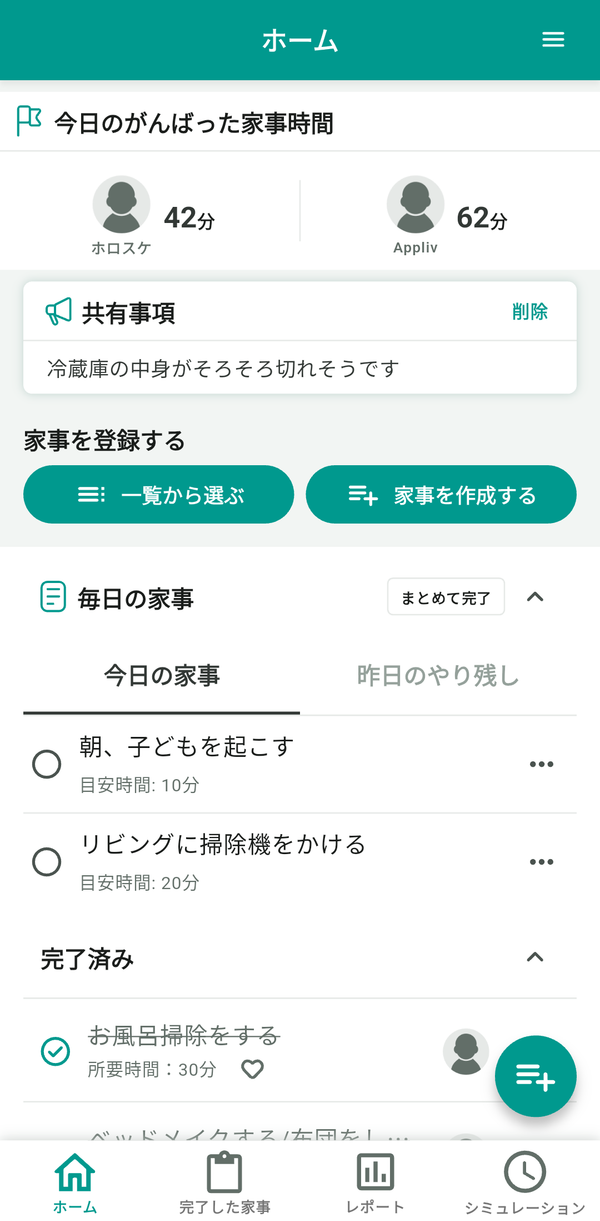Go to 完了した家事 tab

(x=225, y=1182)
